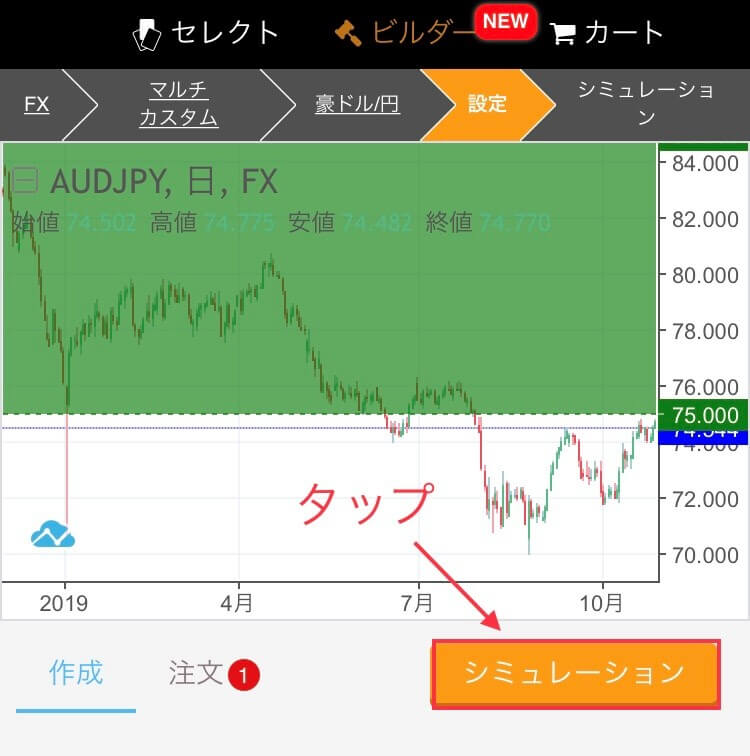The width and height of the screenshot is (750, 756).
Task: Toggle the blue current price marker
Action: (704, 434)
